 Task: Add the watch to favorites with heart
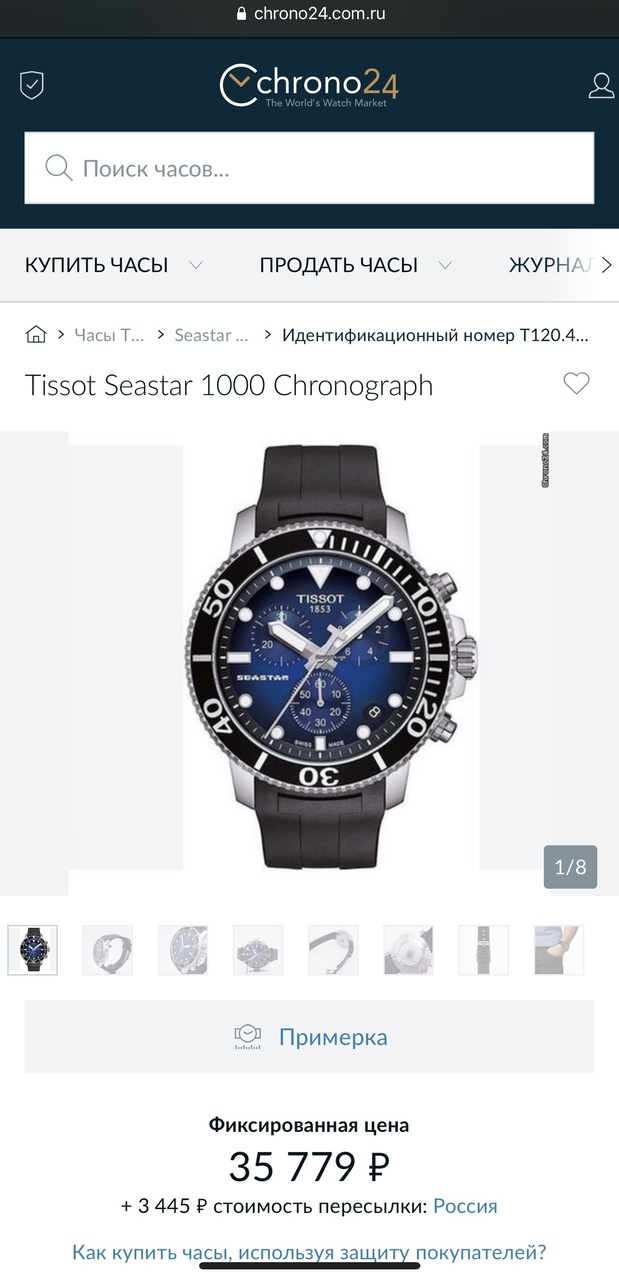[x=576, y=384]
